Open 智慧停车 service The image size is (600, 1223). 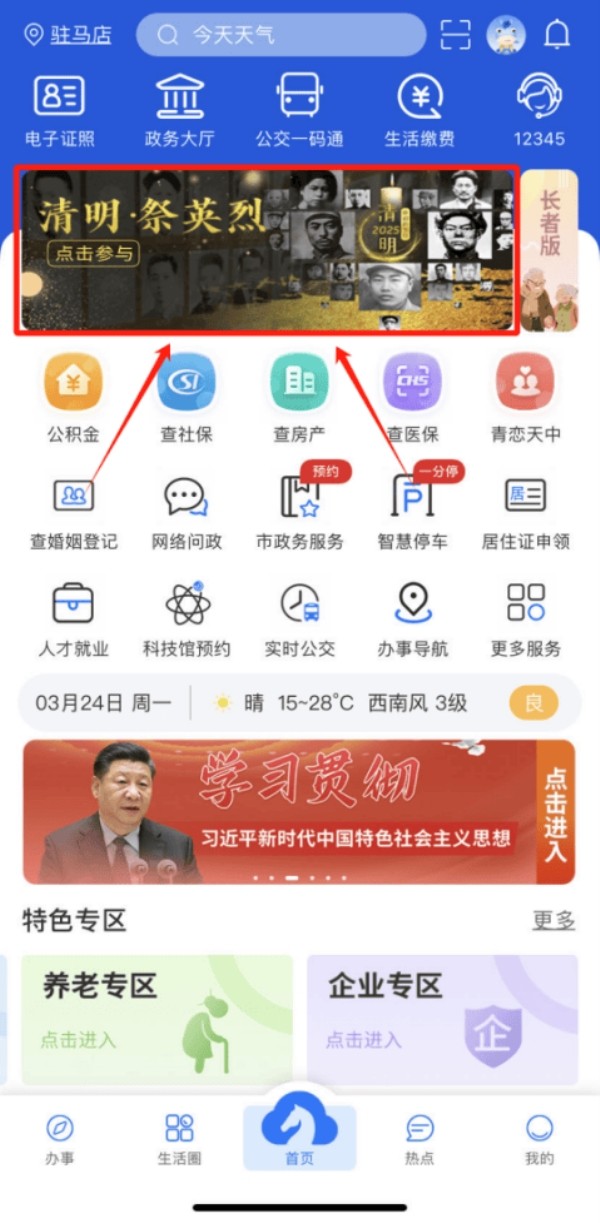point(412,508)
